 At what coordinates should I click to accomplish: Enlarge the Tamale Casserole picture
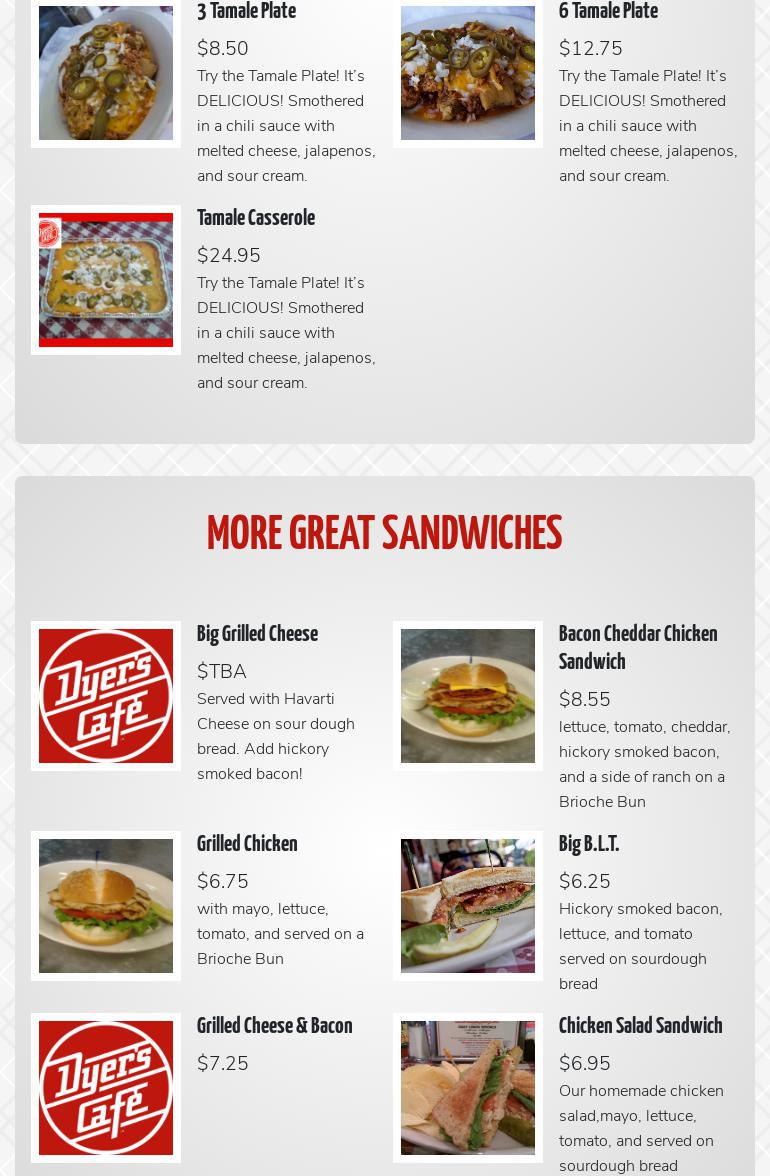tap(106, 280)
